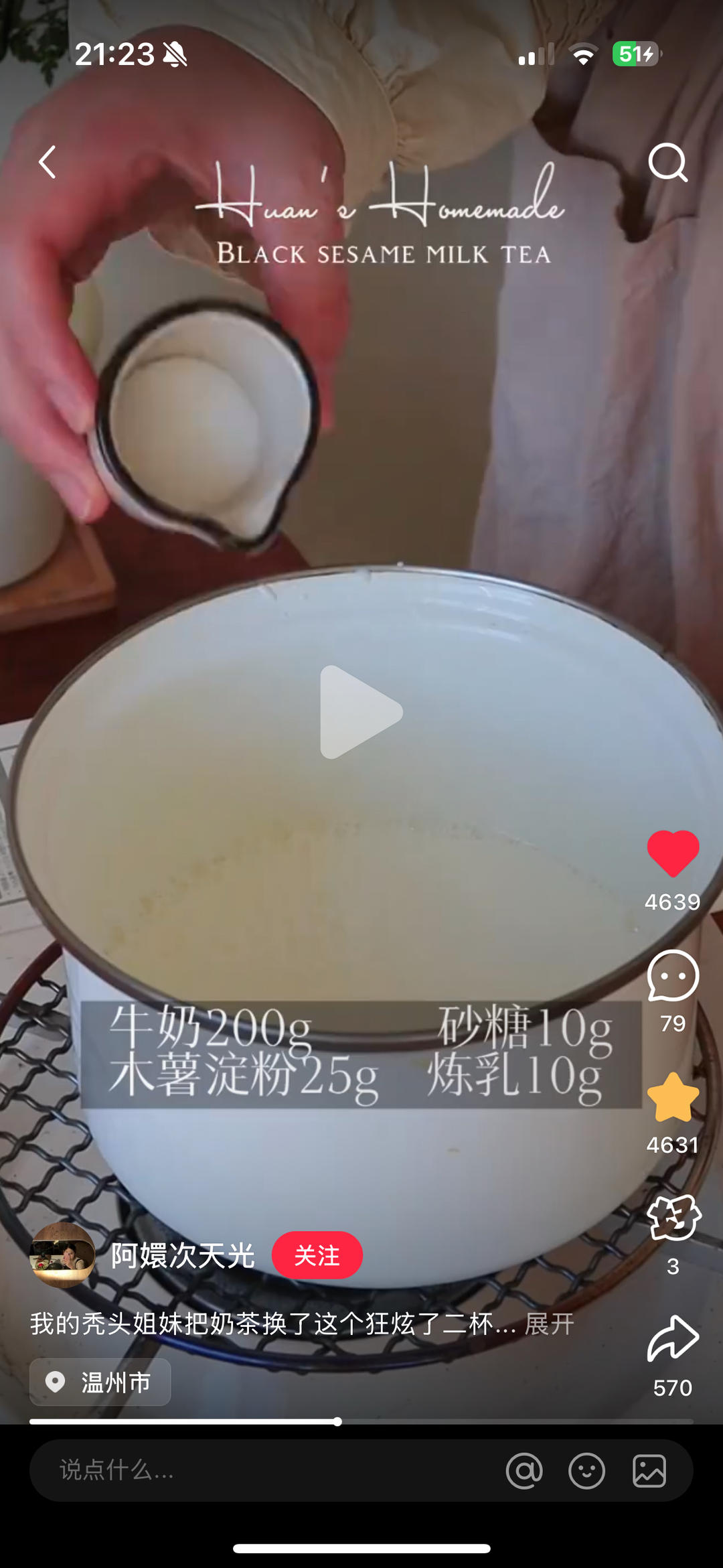
Task: Resume the video with the play button
Action: point(361,712)
